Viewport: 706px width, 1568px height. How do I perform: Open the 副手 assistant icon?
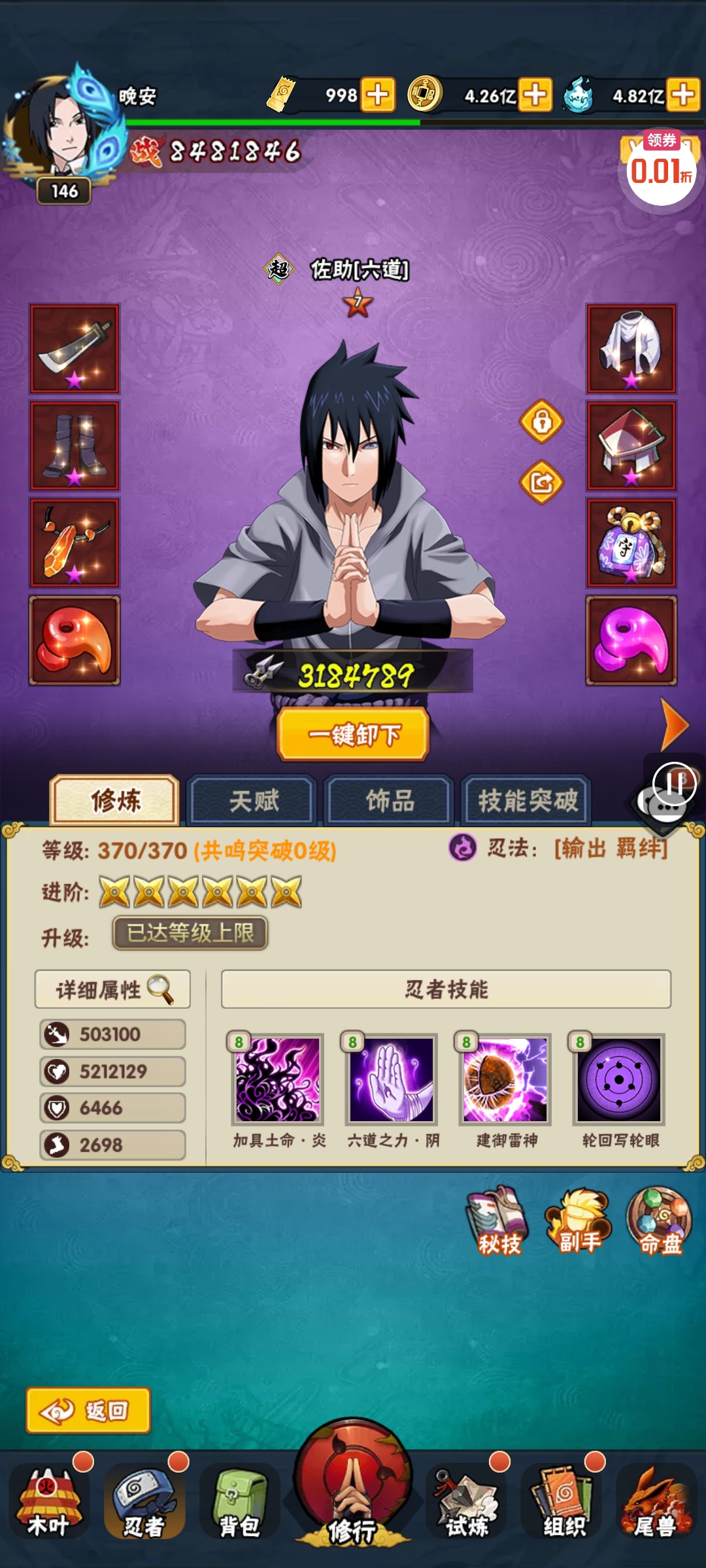coord(578,1220)
